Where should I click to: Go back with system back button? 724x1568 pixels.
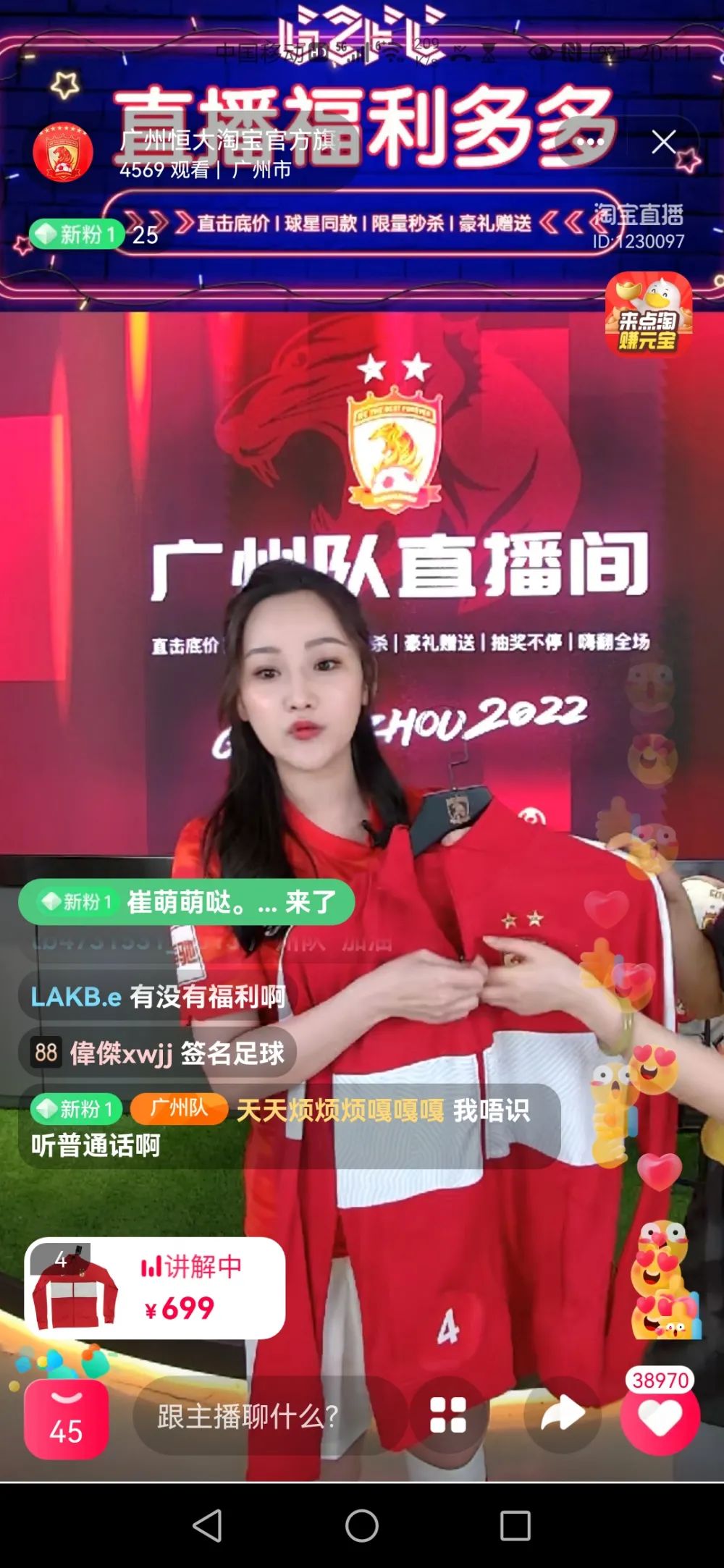(x=208, y=1525)
